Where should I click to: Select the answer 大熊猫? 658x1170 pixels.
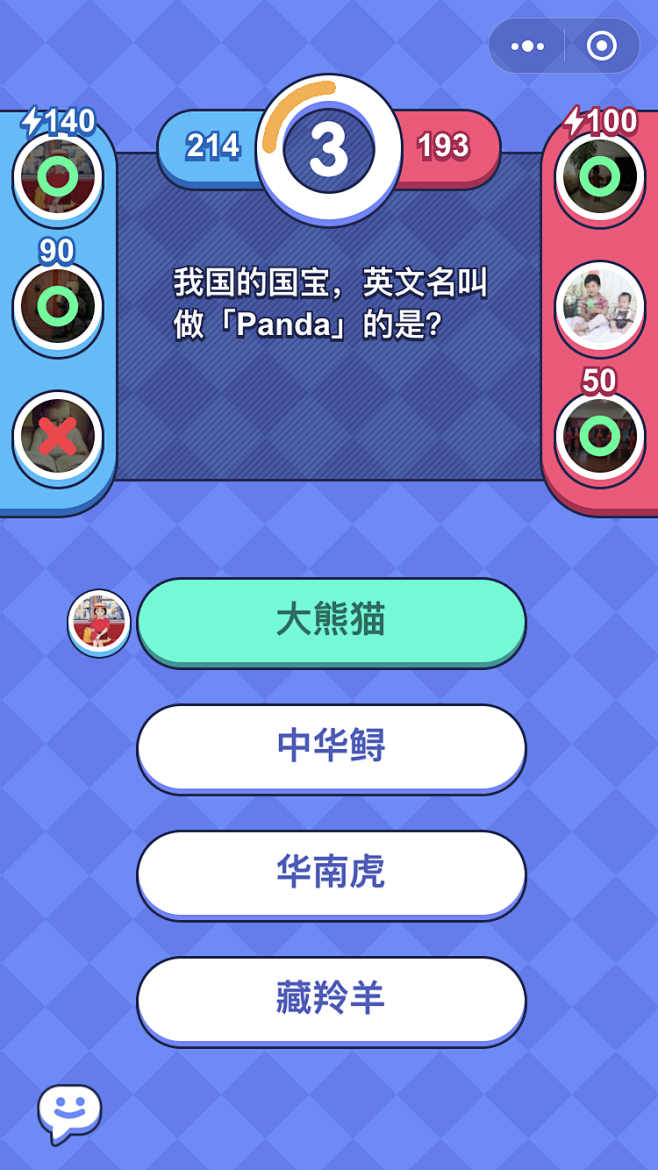point(331,622)
